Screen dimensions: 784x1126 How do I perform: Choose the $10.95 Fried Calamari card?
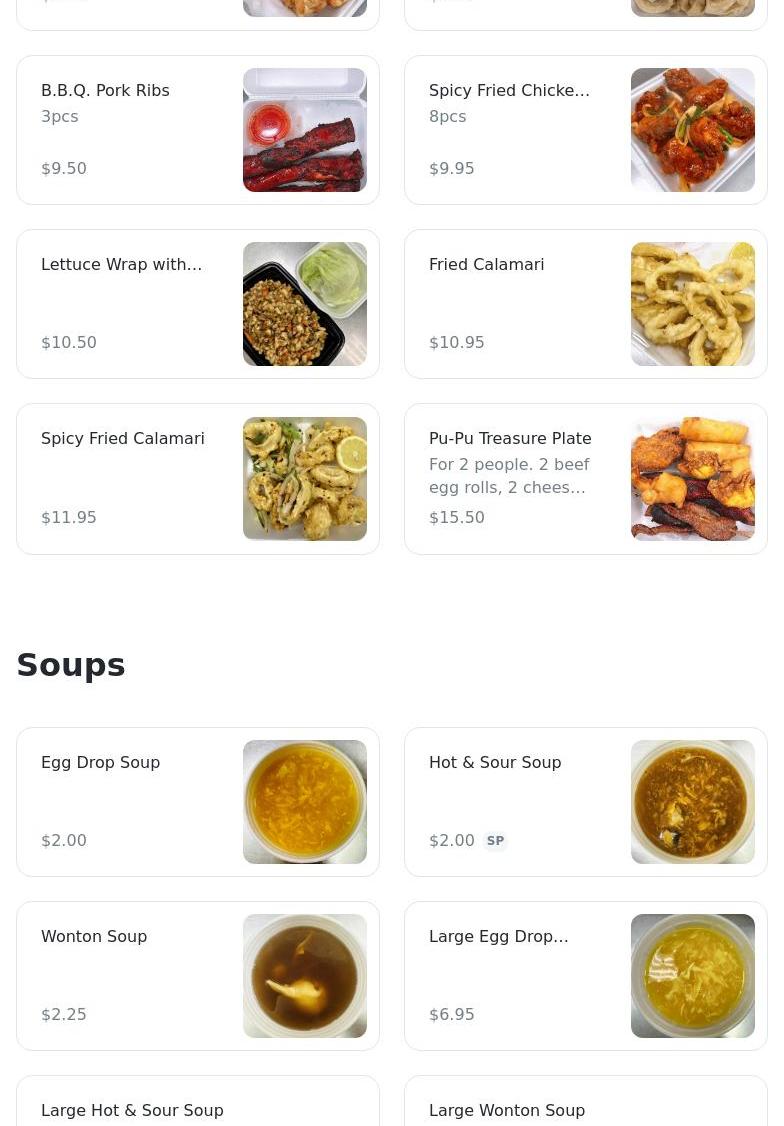pyautogui.click(x=586, y=304)
